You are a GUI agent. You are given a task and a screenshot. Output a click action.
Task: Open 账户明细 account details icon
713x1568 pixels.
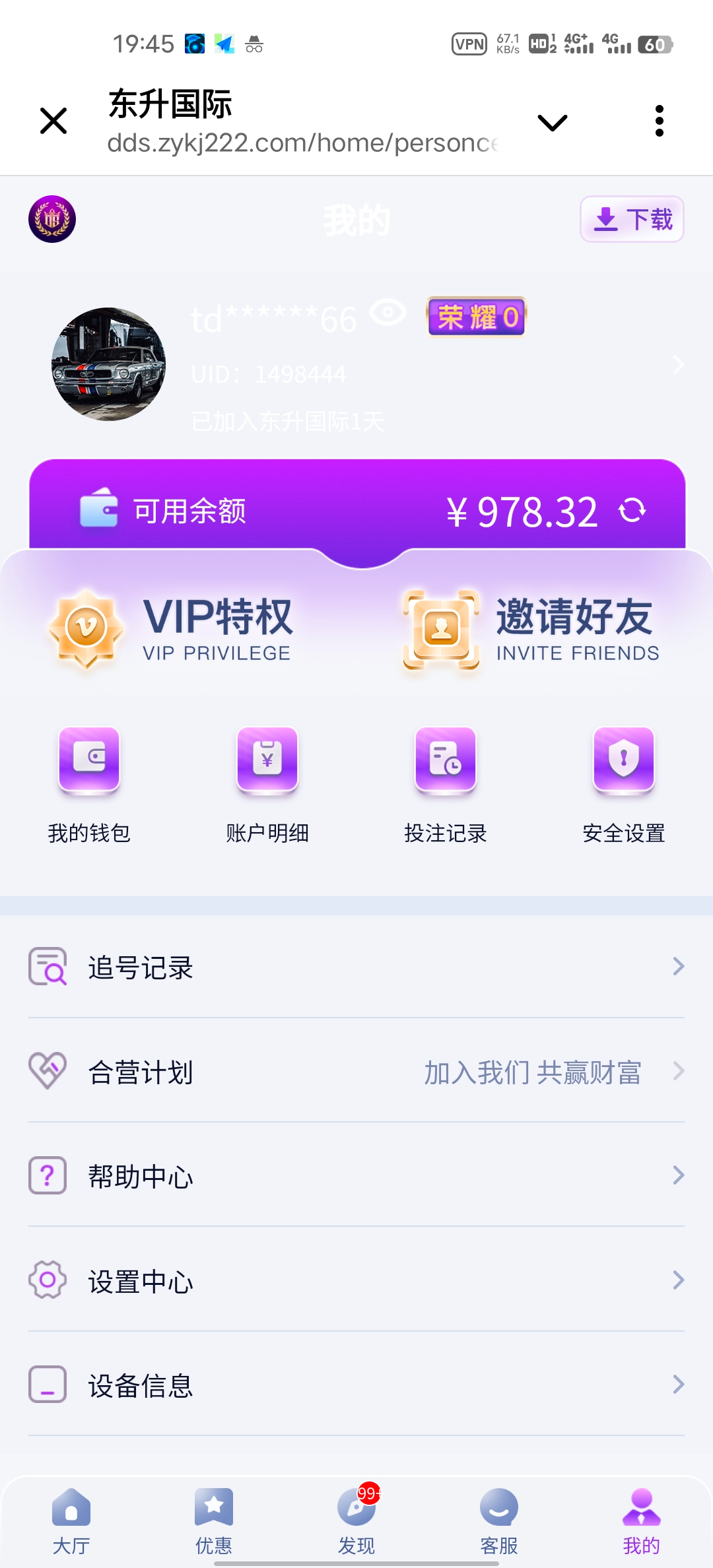(267, 761)
